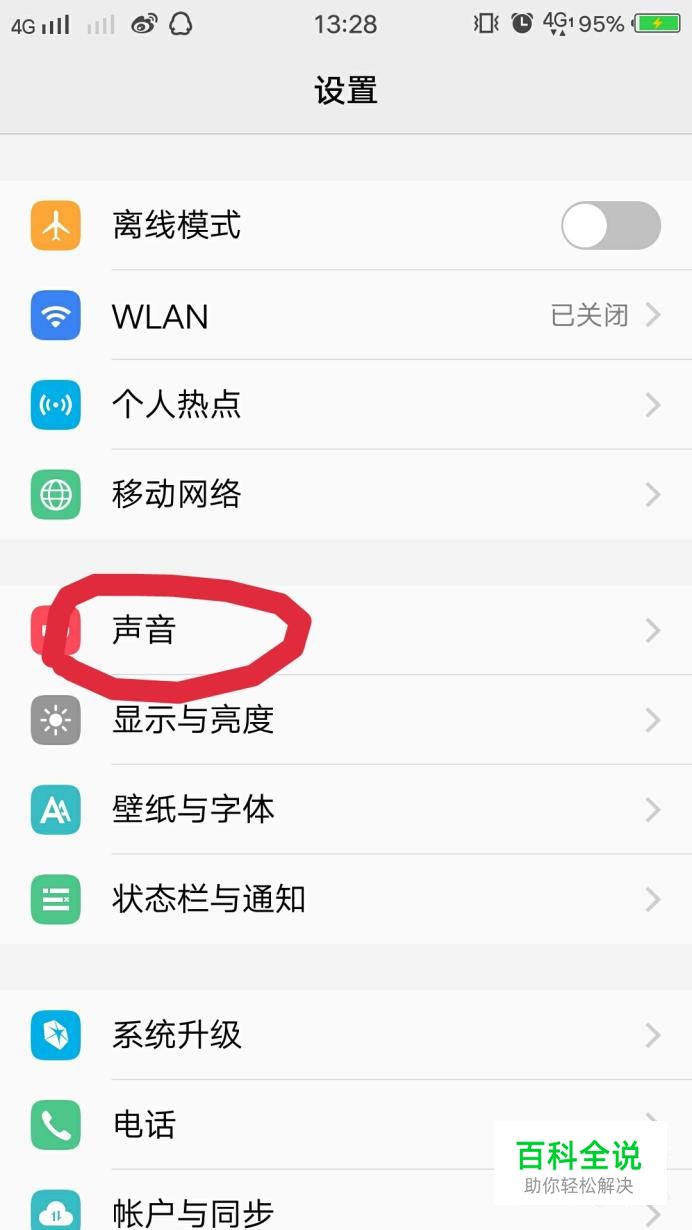Open 壁纸与字体 settings
The image size is (692, 1230).
(345, 810)
